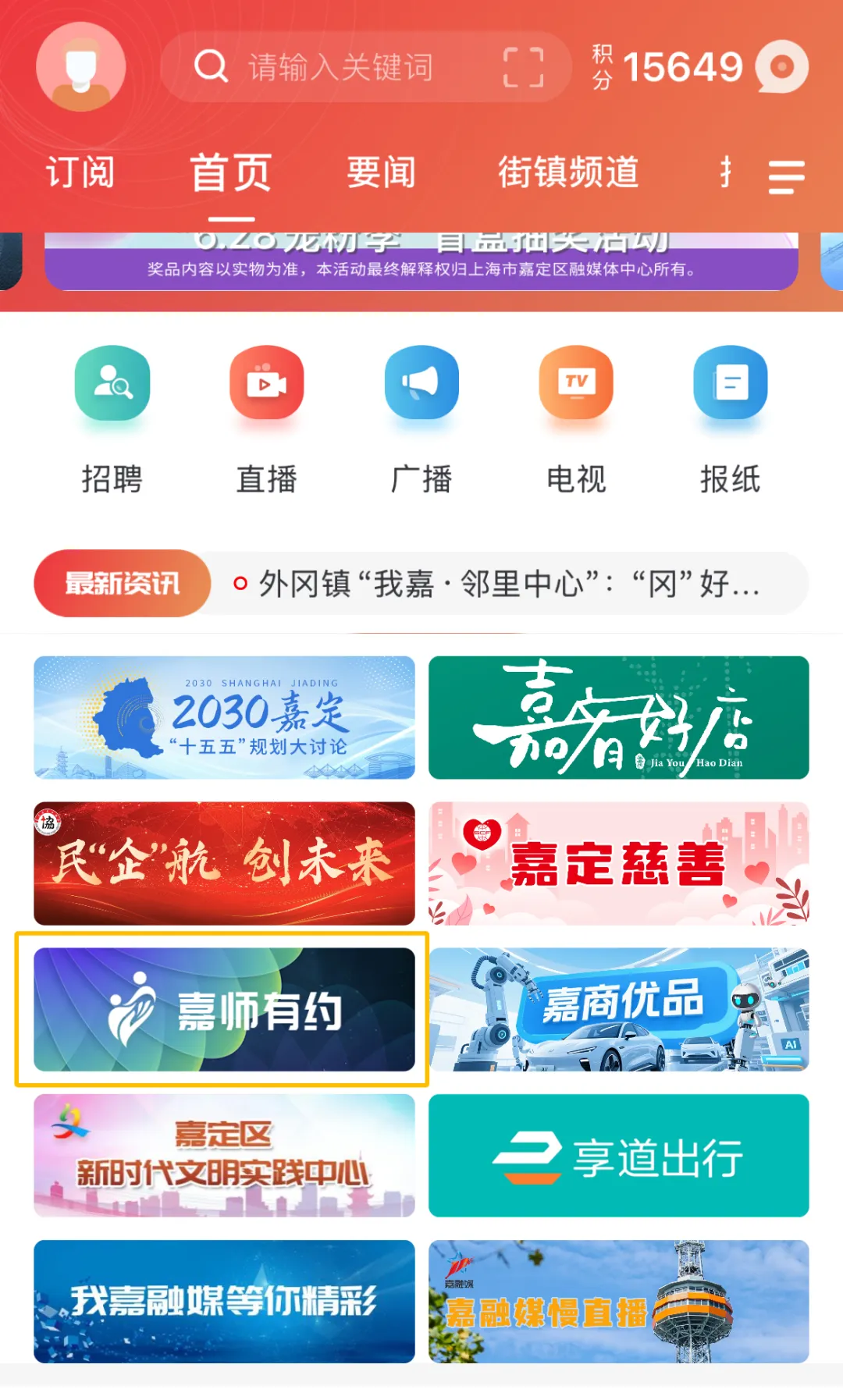Open the 嘉商优品 banner
Screen dimensions: 843x1400
[618, 1009]
